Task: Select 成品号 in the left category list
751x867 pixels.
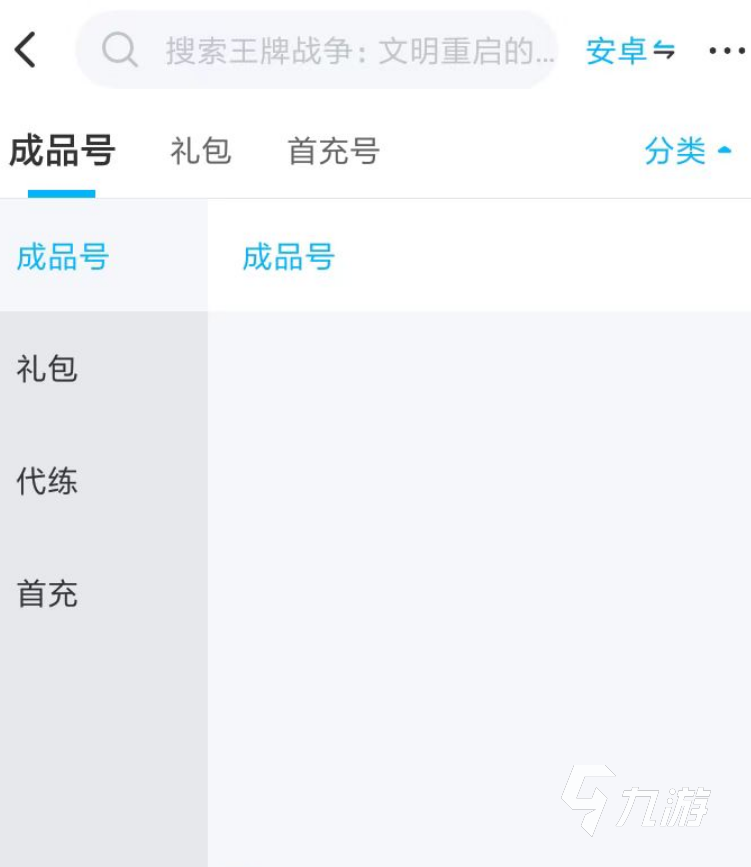Action: 62,257
